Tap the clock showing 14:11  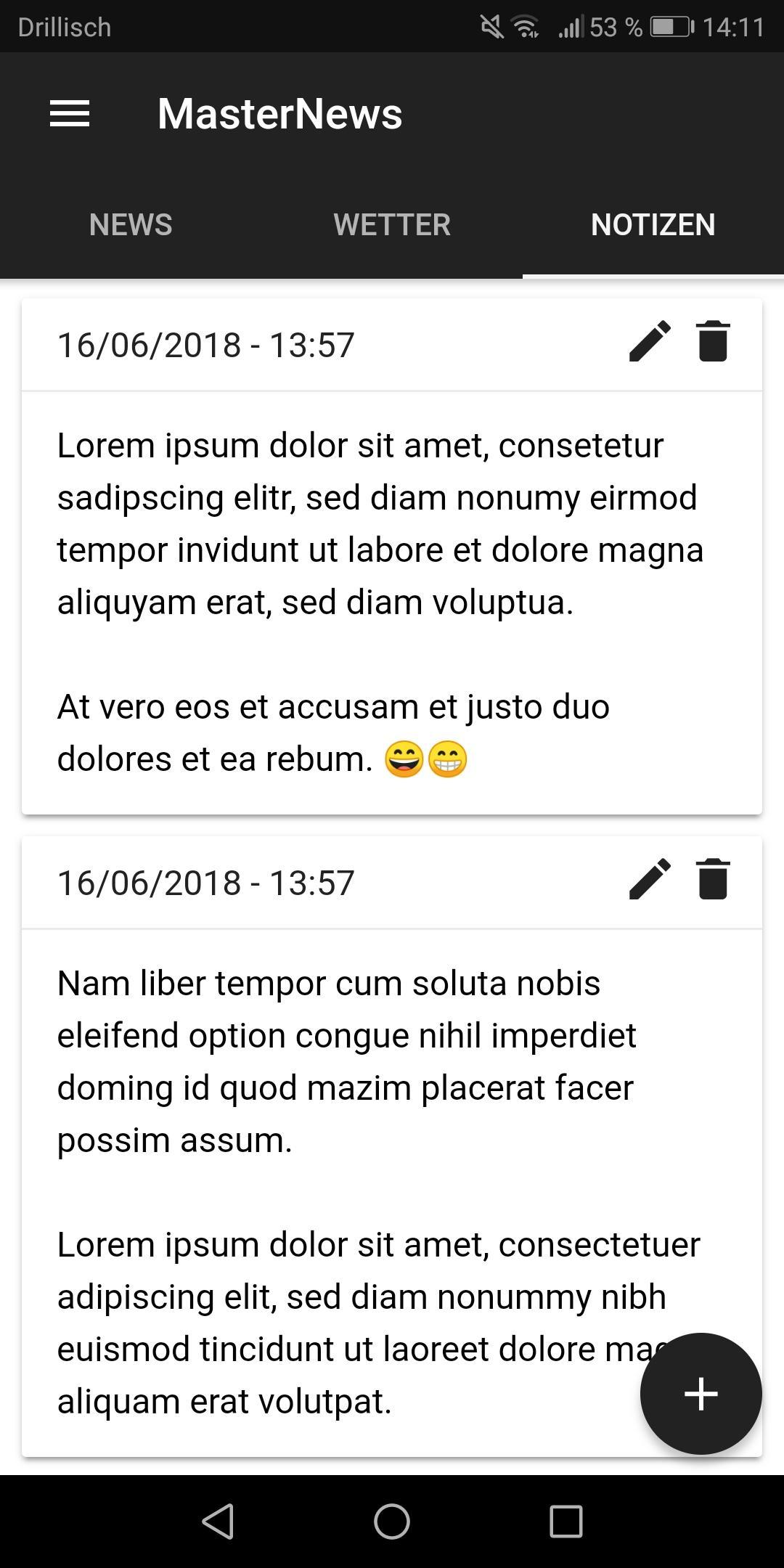pos(735,27)
